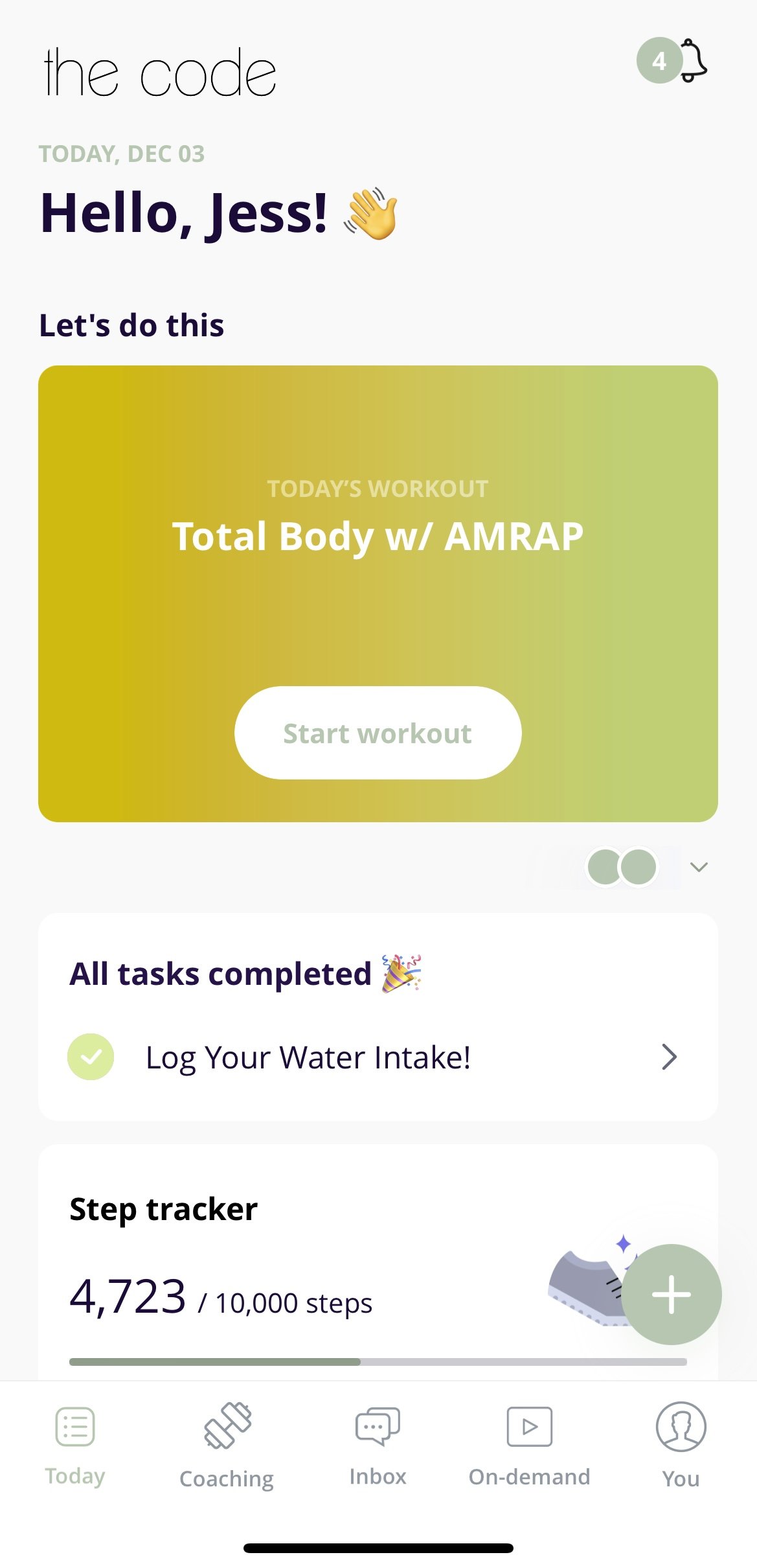Open the Total Body w/ AMRAP workout card
The height and width of the screenshot is (1568, 757).
[378, 594]
